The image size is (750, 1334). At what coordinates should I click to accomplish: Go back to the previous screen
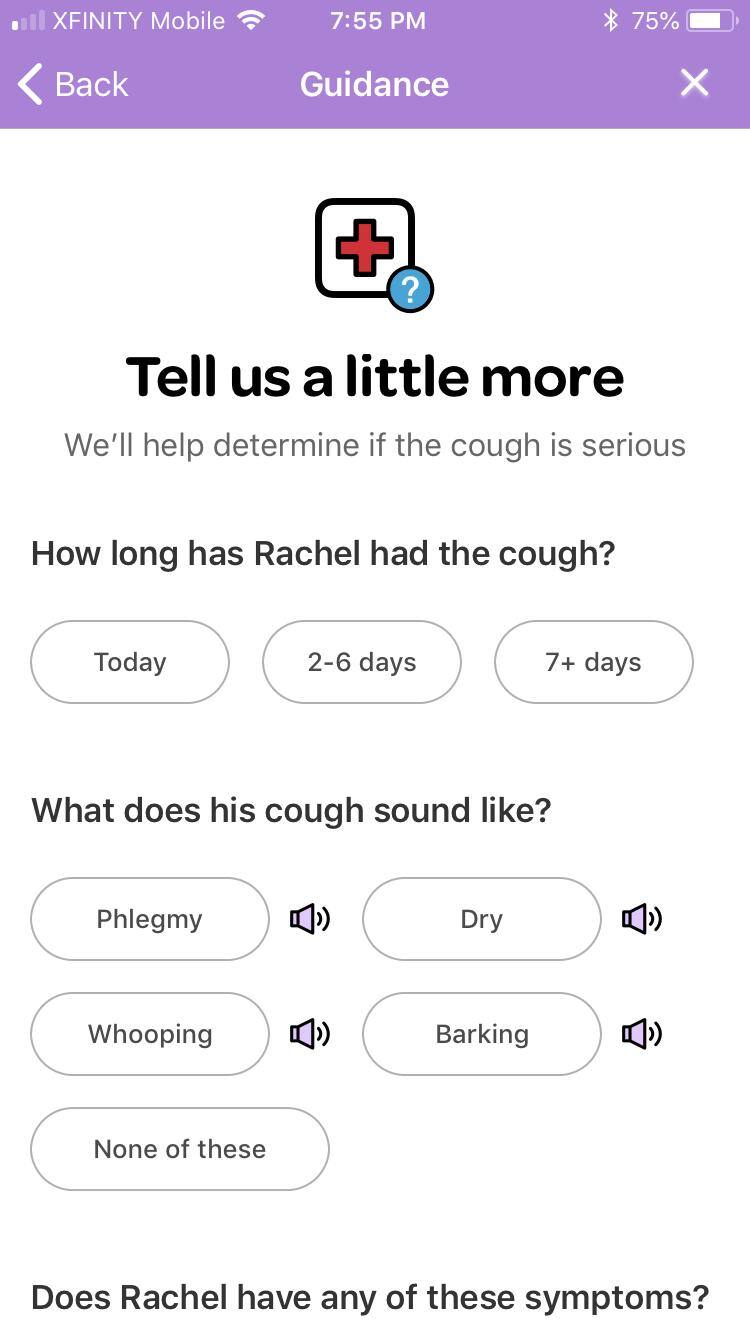pyautogui.click(x=73, y=84)
